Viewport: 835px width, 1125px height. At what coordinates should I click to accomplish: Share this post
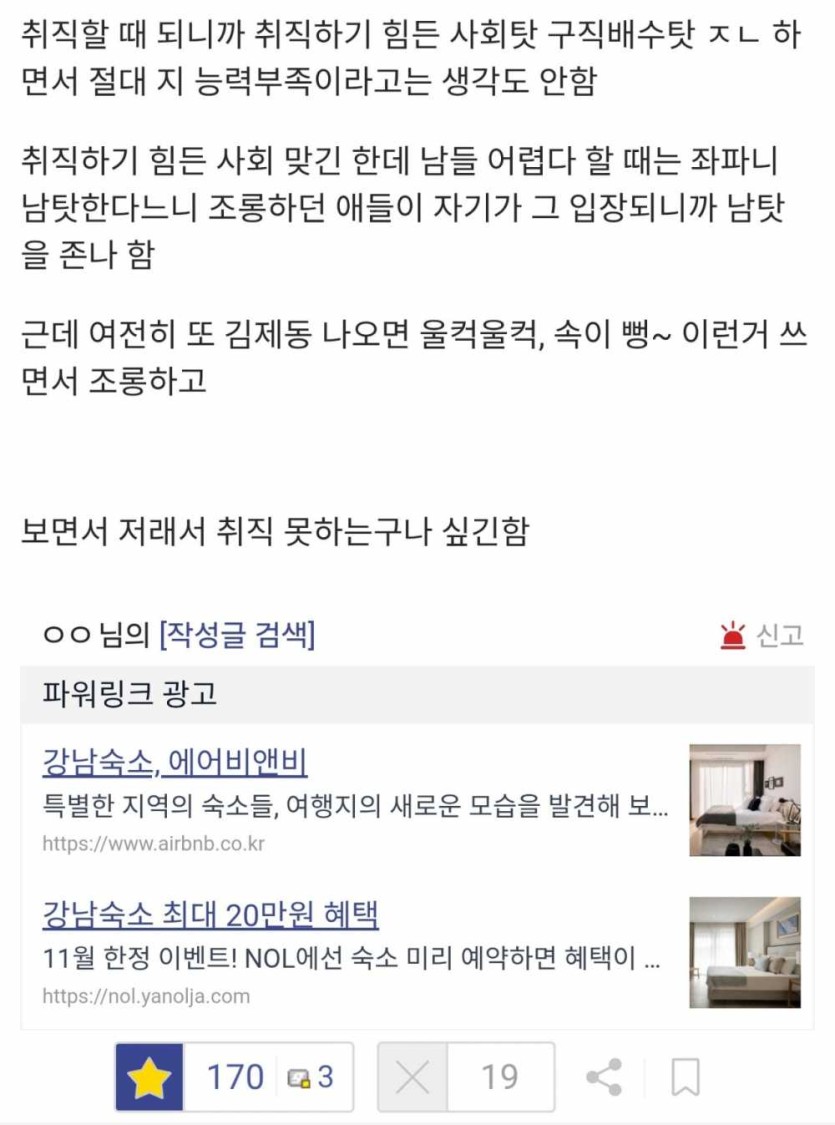pyautogui.click(x=604, y=1077)
